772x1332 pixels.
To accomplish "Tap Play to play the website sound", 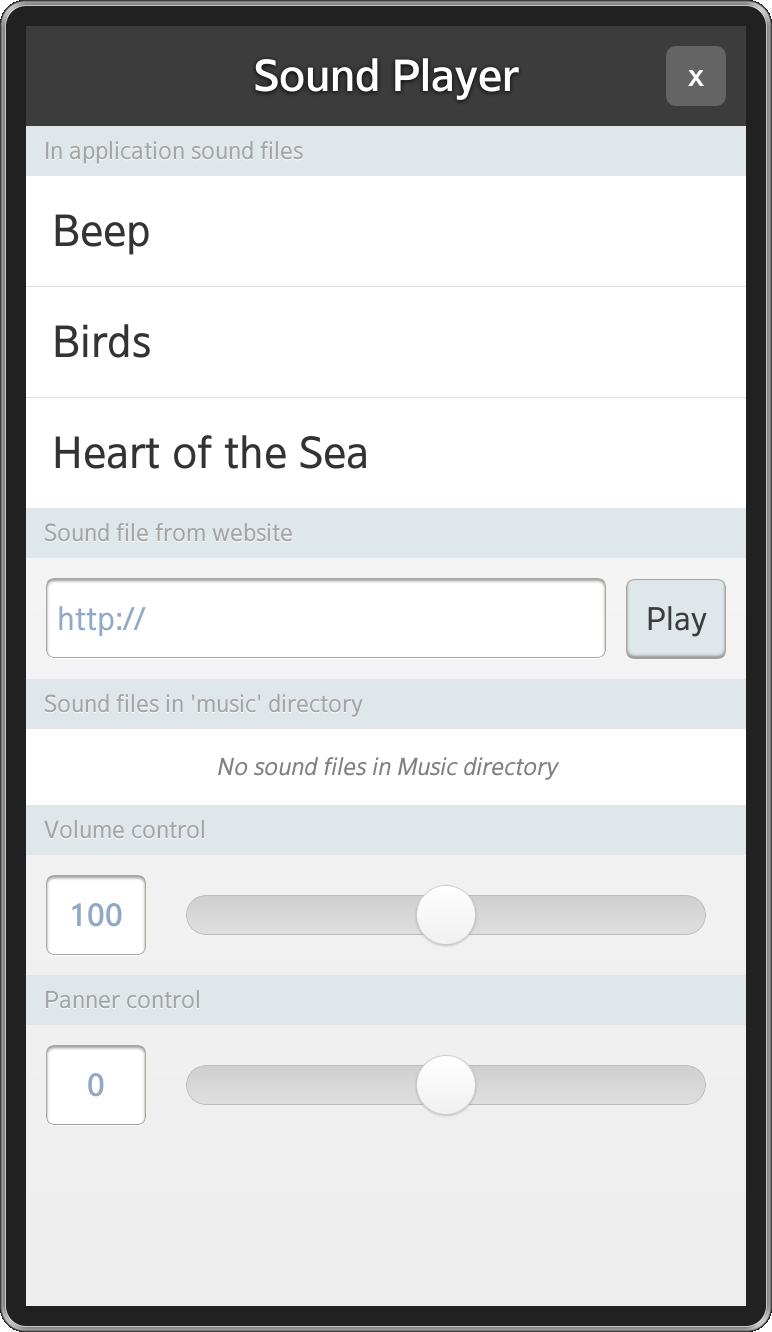I will (x=675, y=618).
